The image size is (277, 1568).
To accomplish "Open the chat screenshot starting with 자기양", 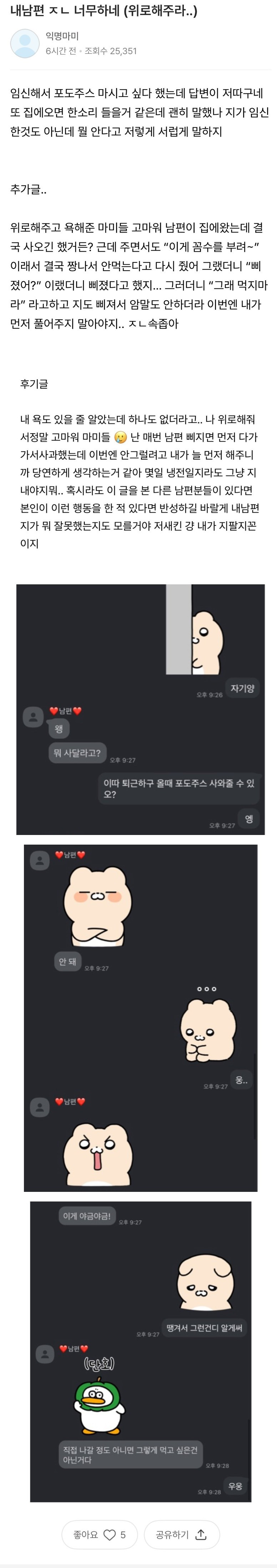I will click(x=140, y=708).
